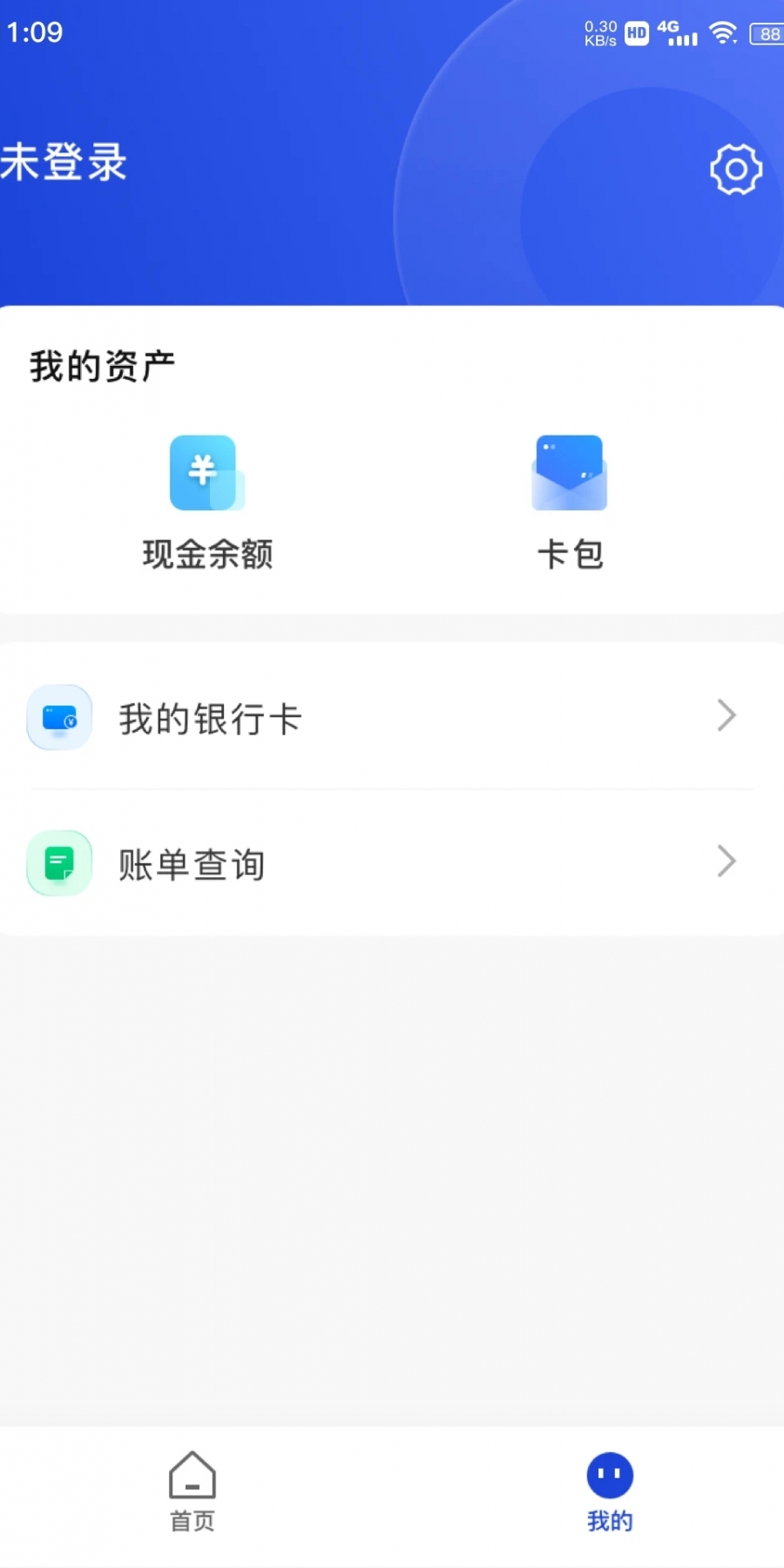This screenshot has width=784, height=1568.
Task: Open the 账单查询 bill inquiry row
Action: 392,863
